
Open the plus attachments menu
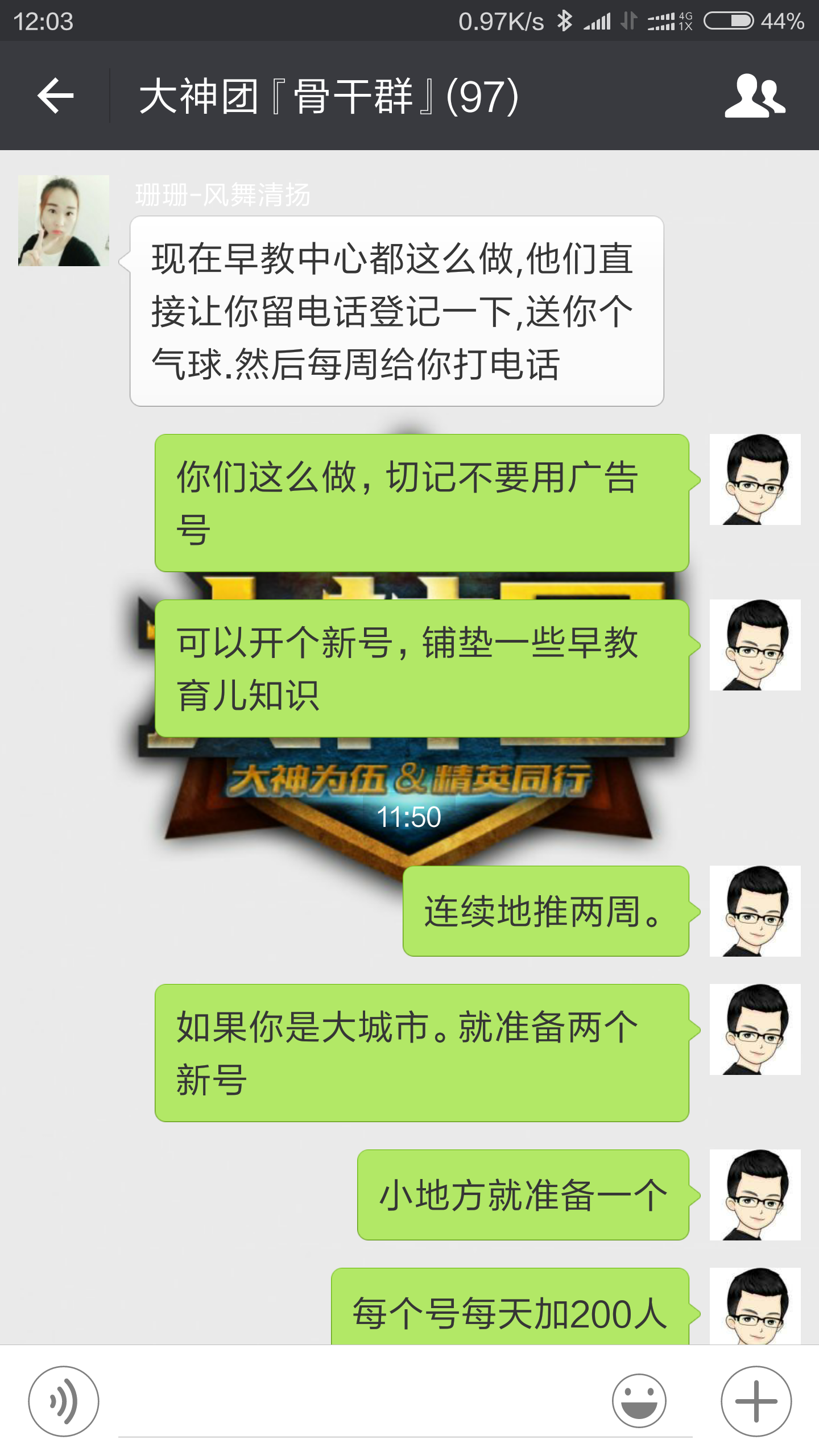point(756,1401)
